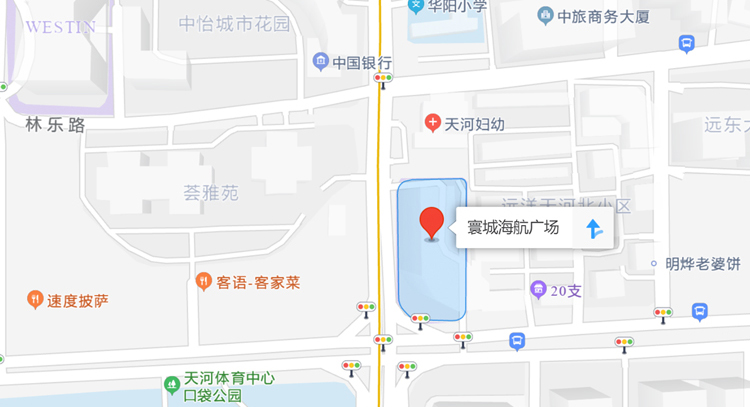Open the 天河体育中心口袋公园 park point
Screen dimensions: 750x407
[x=173, y=385]
